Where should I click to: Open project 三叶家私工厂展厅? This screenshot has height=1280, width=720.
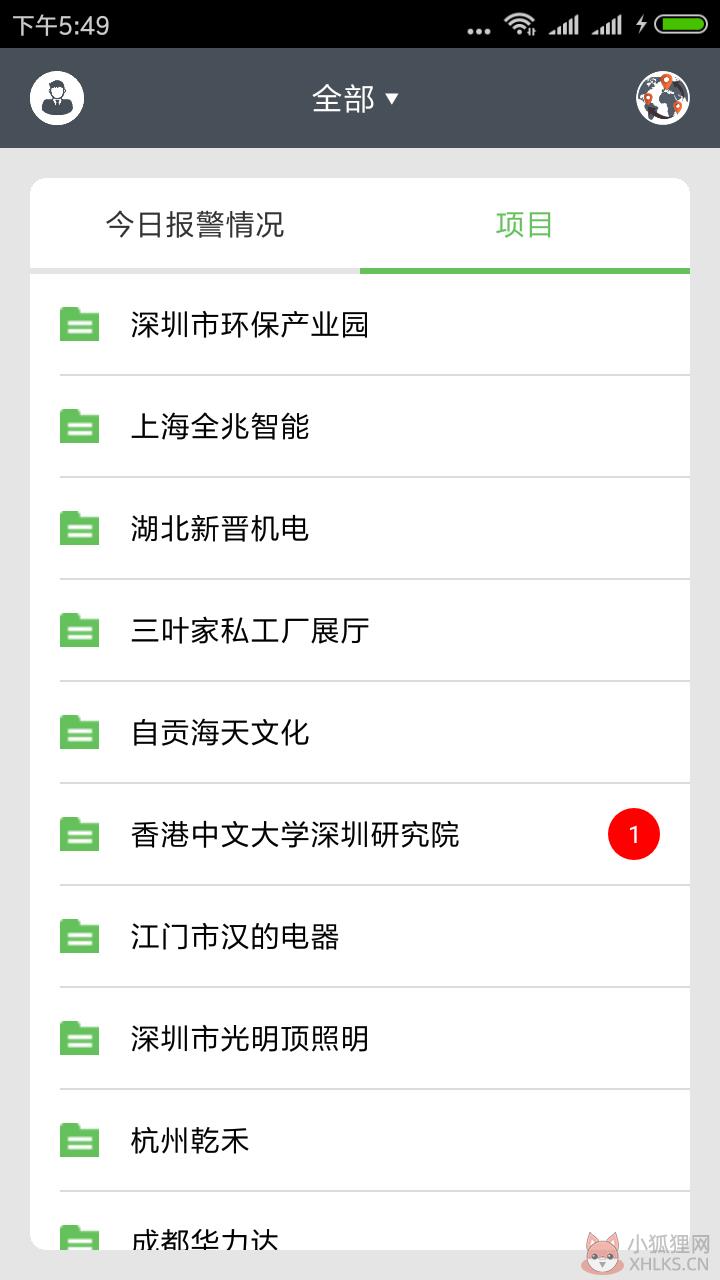360,630
